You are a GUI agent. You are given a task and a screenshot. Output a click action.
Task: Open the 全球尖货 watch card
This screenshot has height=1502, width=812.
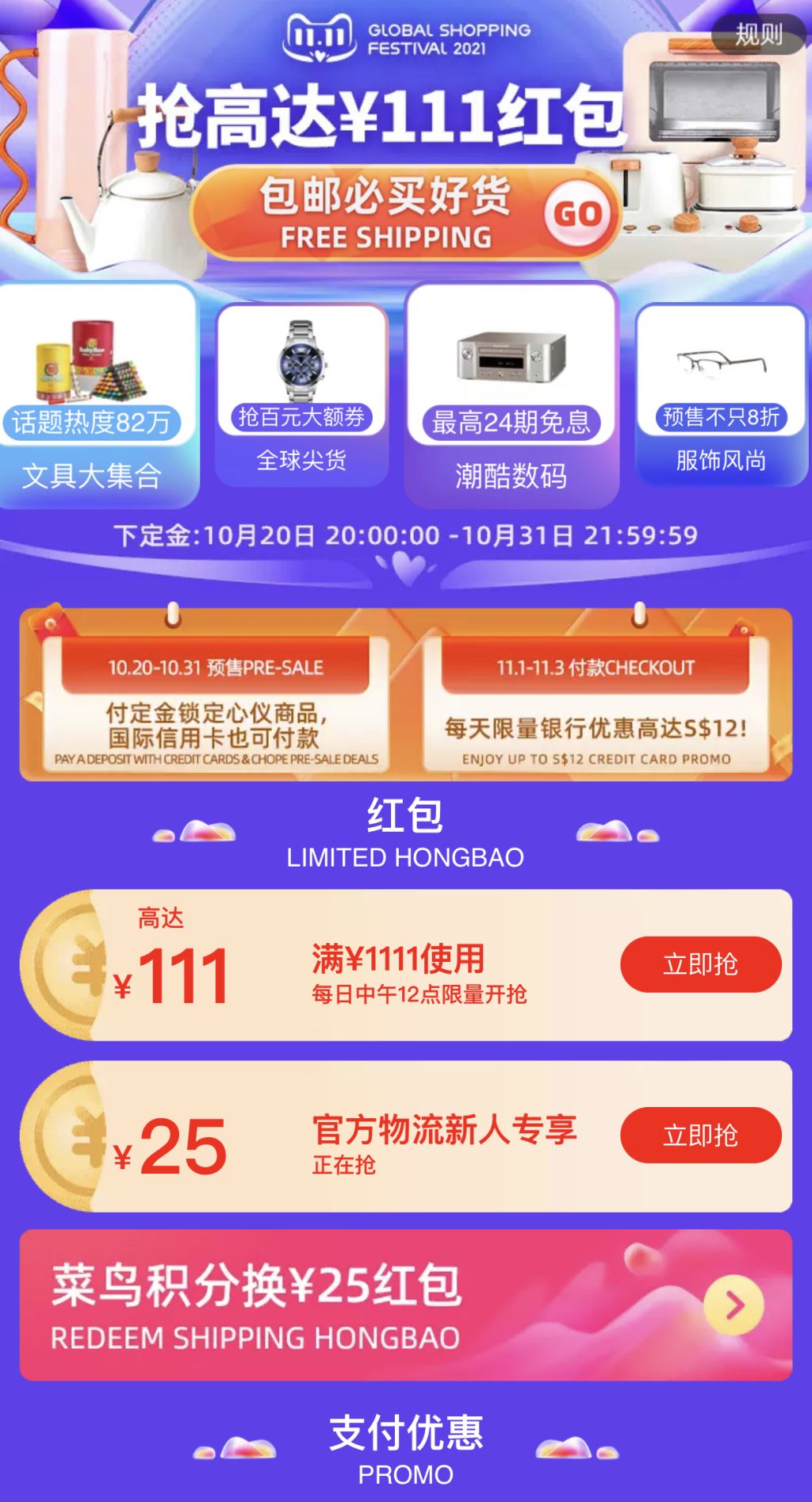coord(301,395)
